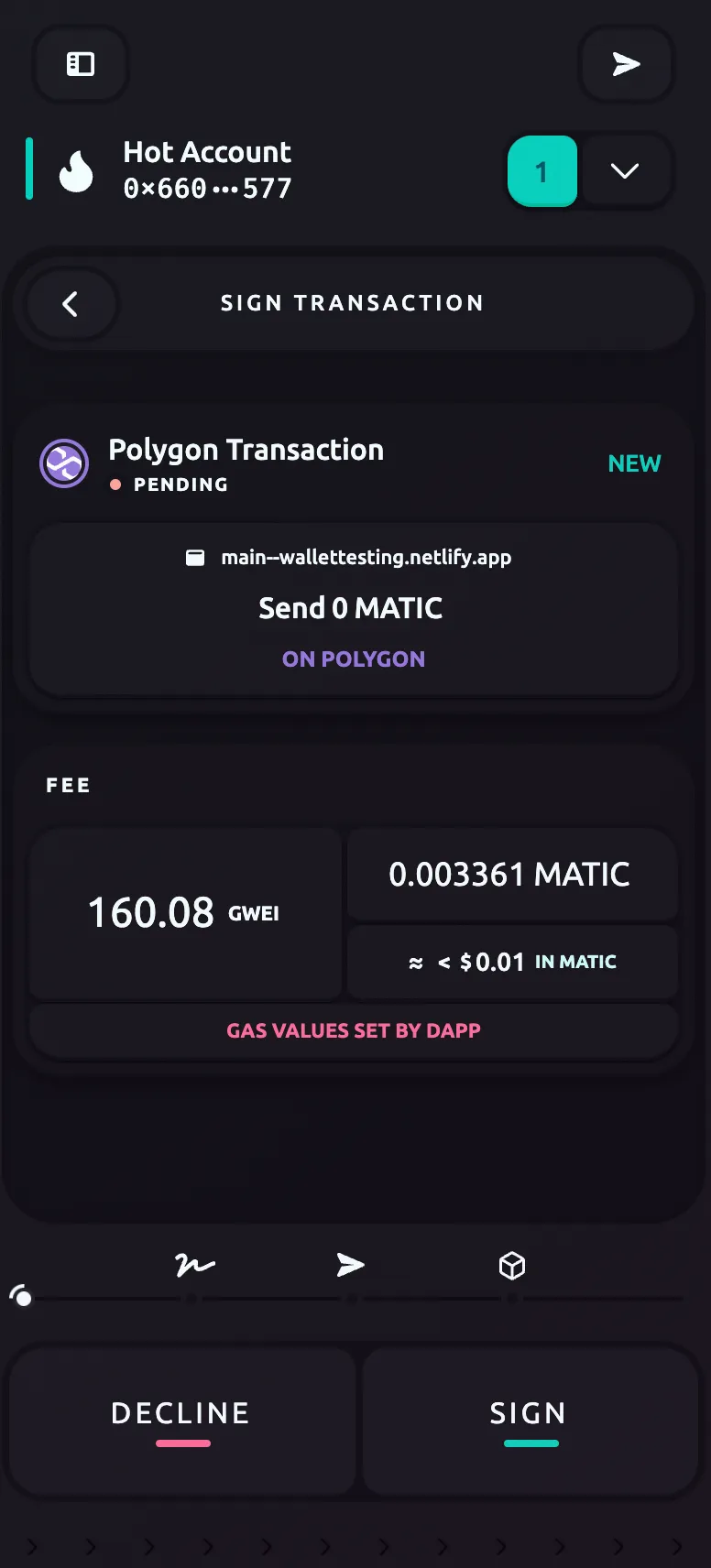
Task: Open the sidebar panel icon
Action: pos(81,64)
